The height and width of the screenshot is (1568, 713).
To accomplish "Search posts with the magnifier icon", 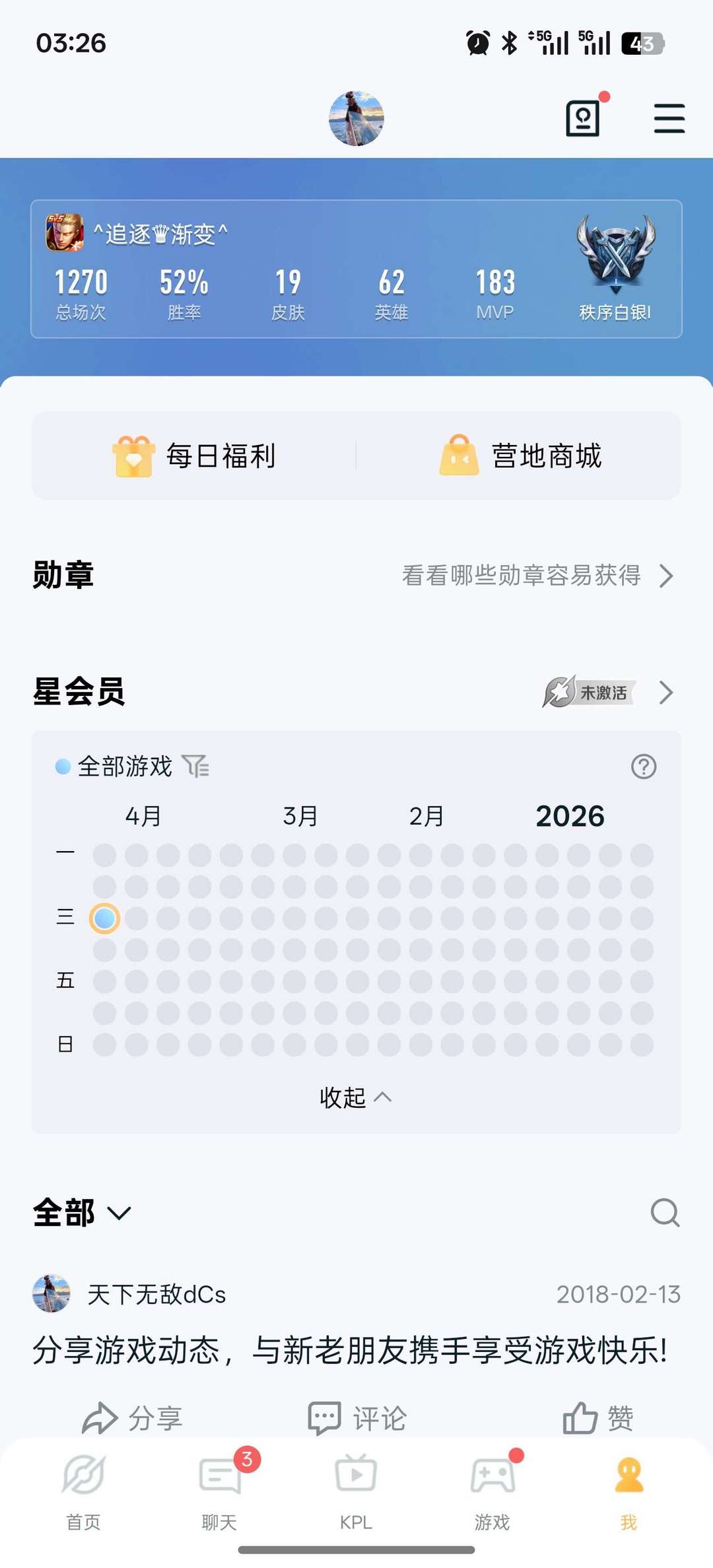I will pos(665,1213).
